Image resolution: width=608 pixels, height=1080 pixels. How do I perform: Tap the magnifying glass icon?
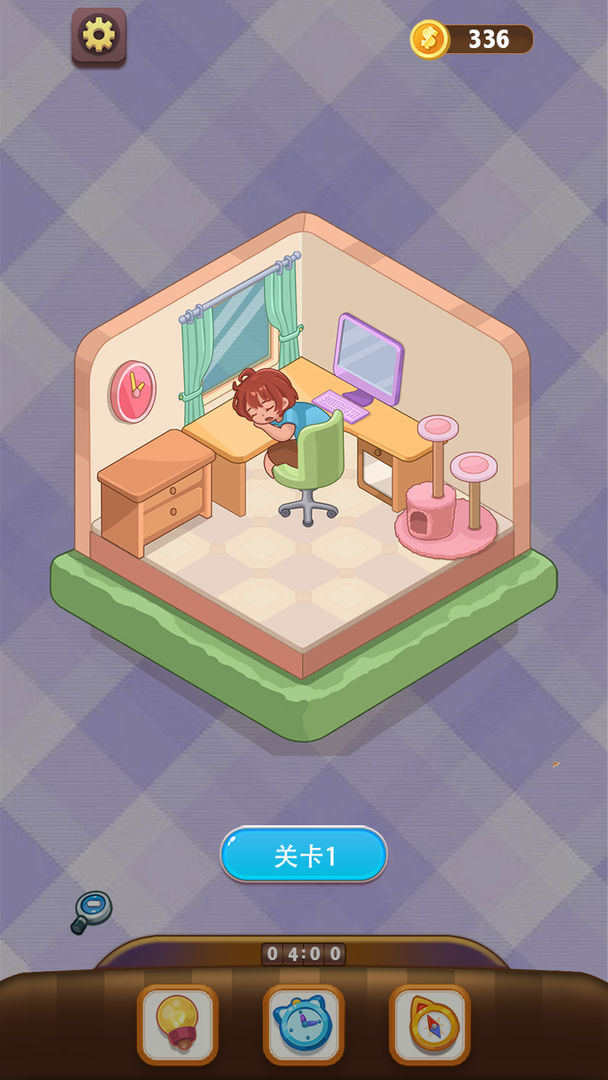coord(91,911)
